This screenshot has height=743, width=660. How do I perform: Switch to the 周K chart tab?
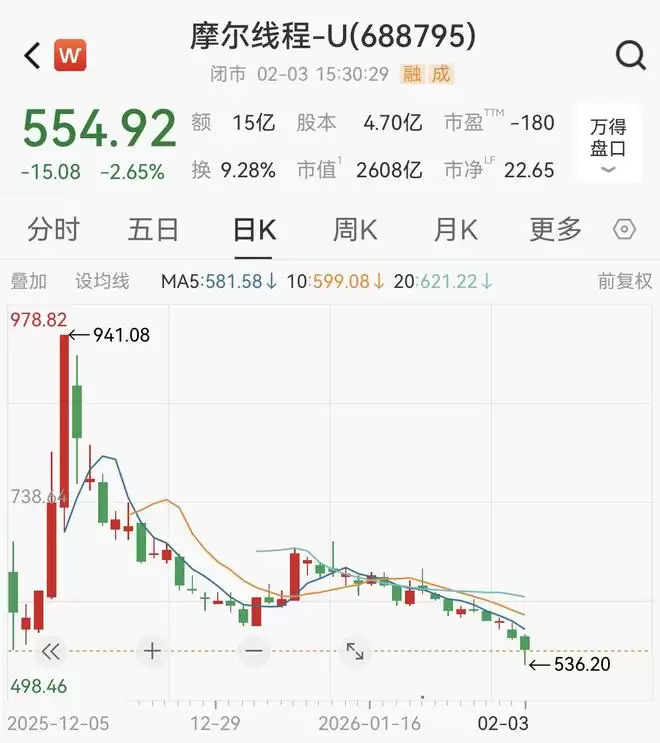click(355, 230)
